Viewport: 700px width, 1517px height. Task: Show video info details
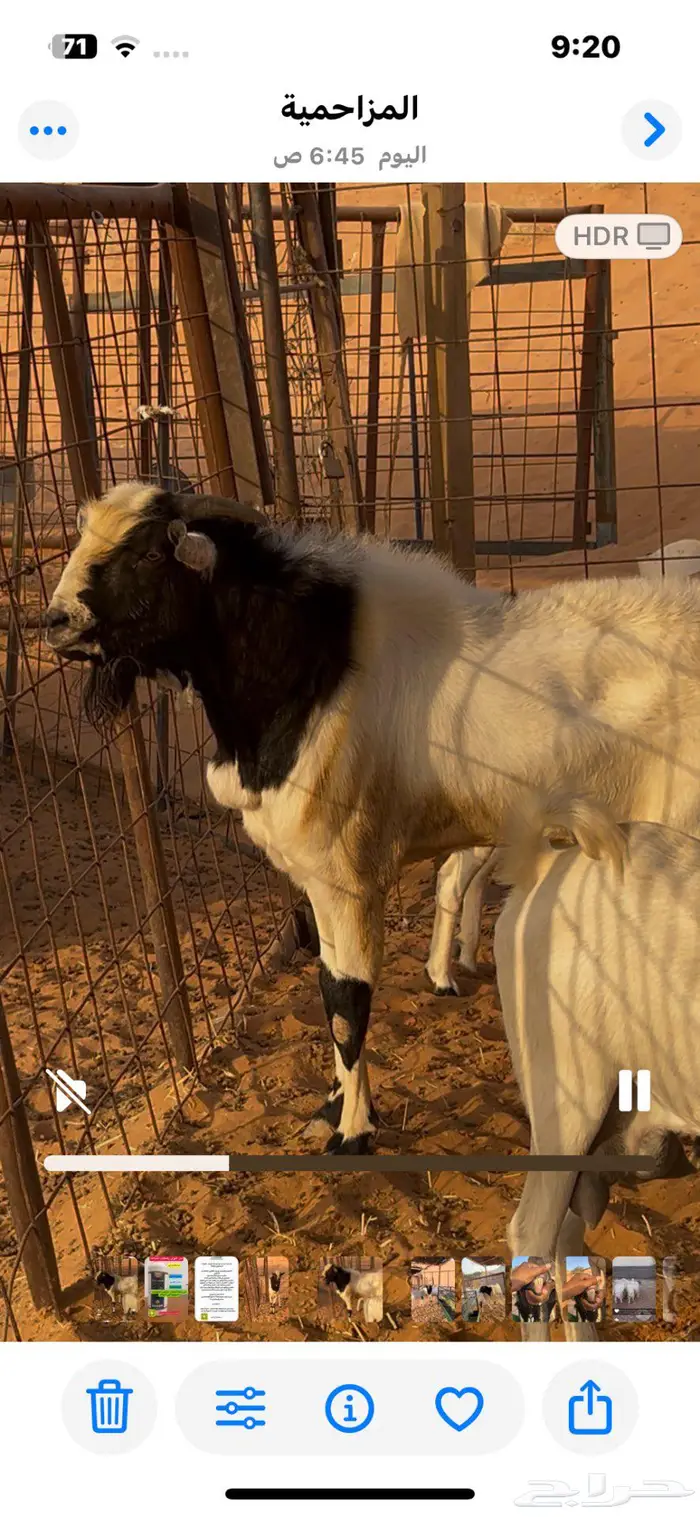(x=349, y=1408)
